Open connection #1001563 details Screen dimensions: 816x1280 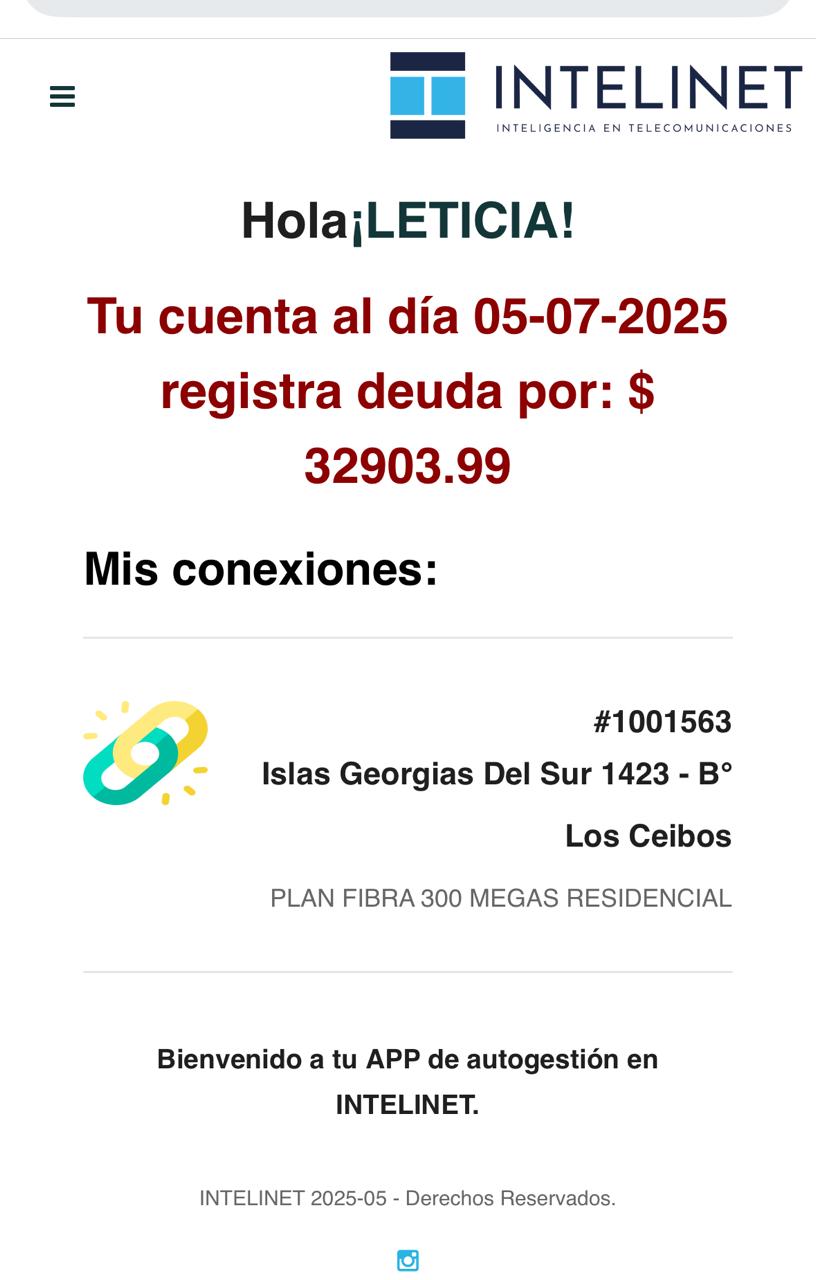coord(662,722)
